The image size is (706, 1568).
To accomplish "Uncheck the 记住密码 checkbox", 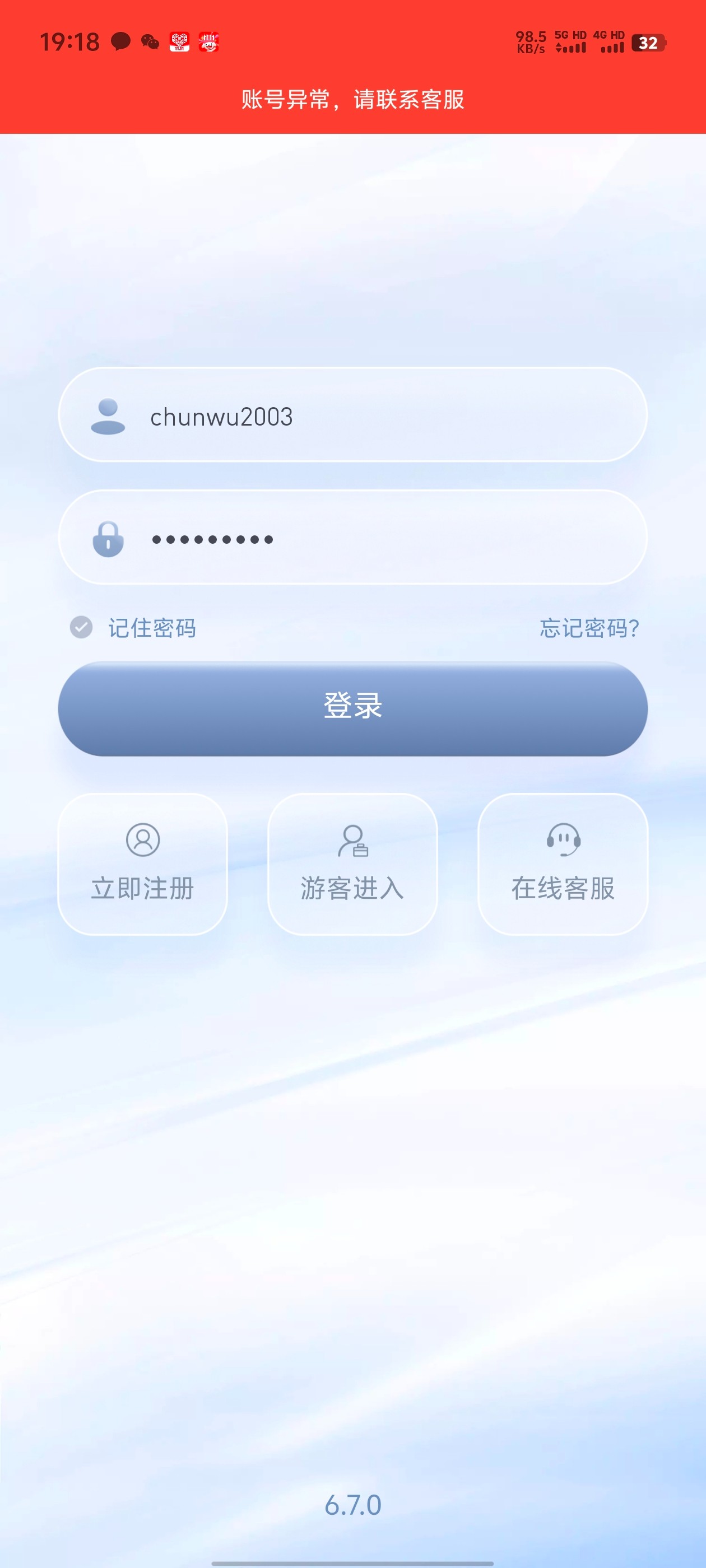I will (82, 627).
